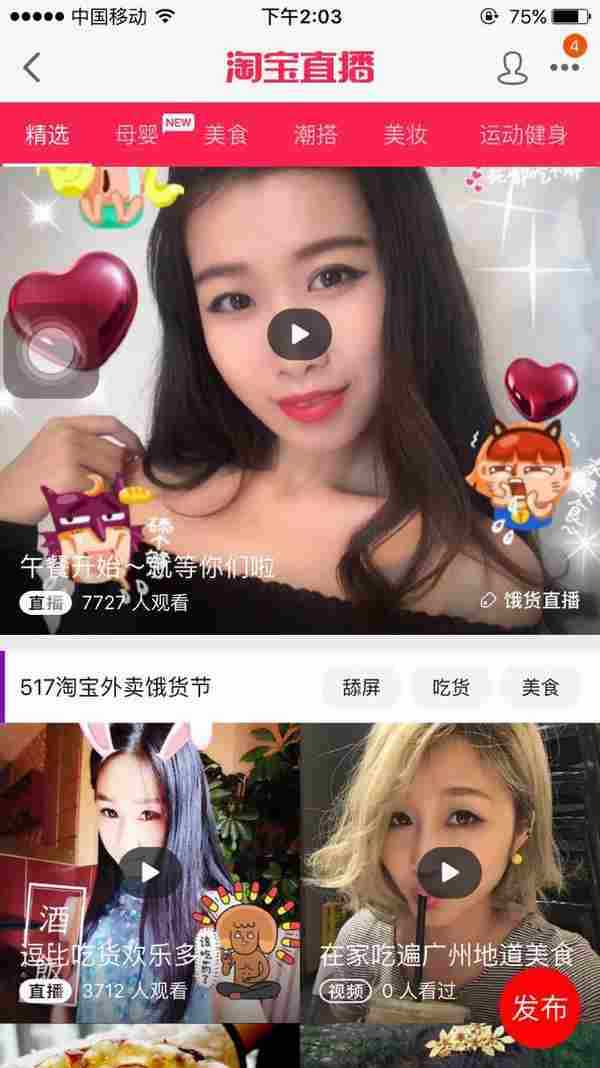Choose the 美食 chip beside 吃货
The image size is (600, 1068).
click(540, 688)
